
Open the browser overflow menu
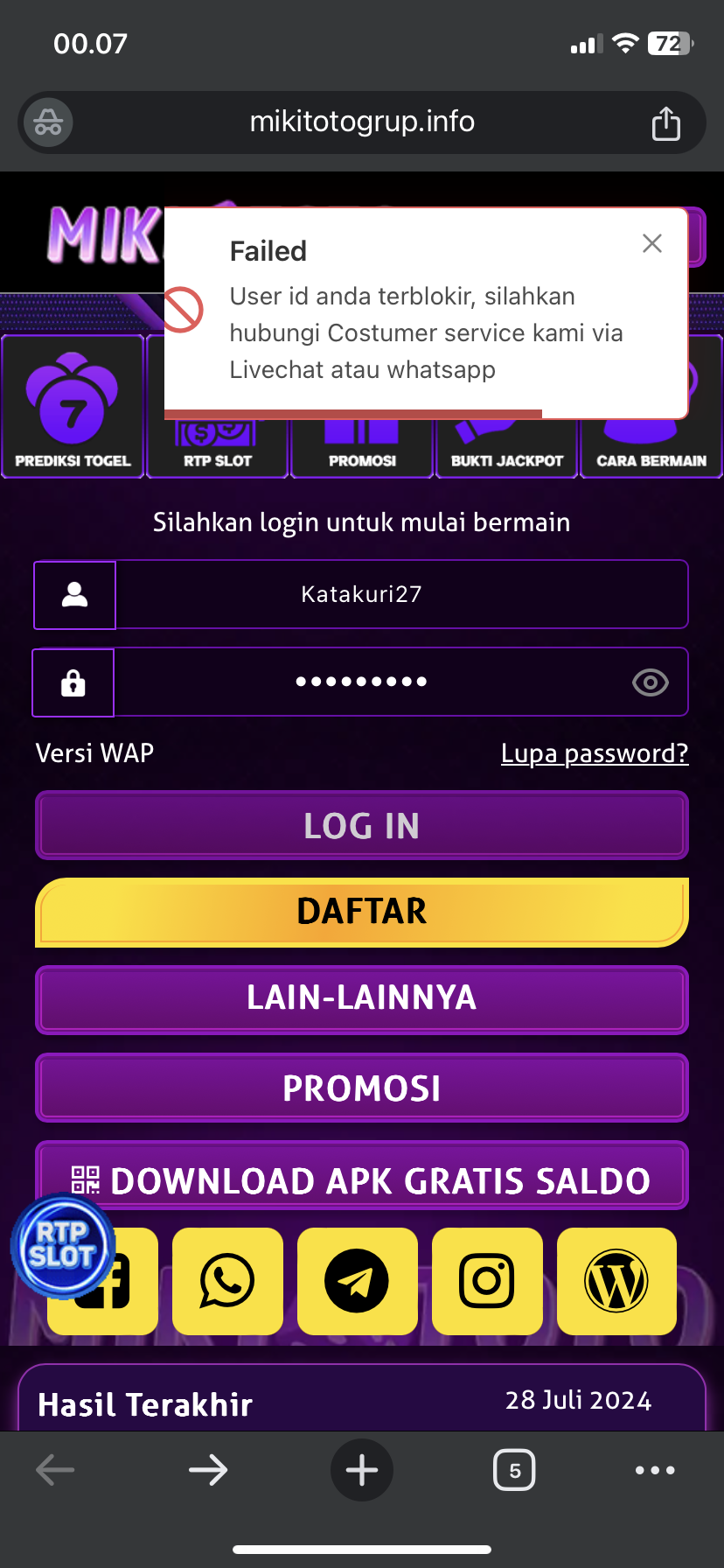655,1470
